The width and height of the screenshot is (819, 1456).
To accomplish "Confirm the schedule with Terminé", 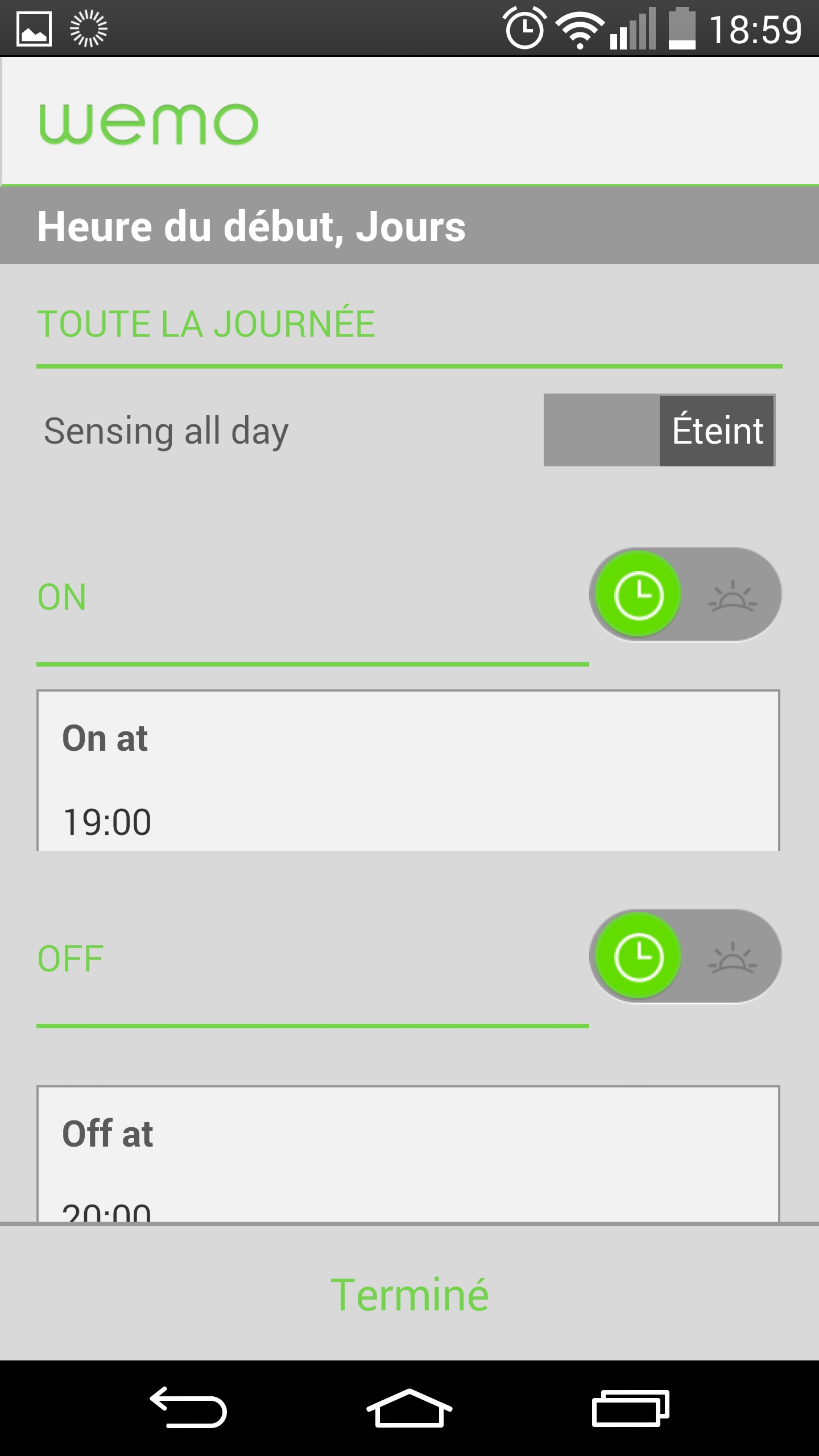I will 409,1294.
